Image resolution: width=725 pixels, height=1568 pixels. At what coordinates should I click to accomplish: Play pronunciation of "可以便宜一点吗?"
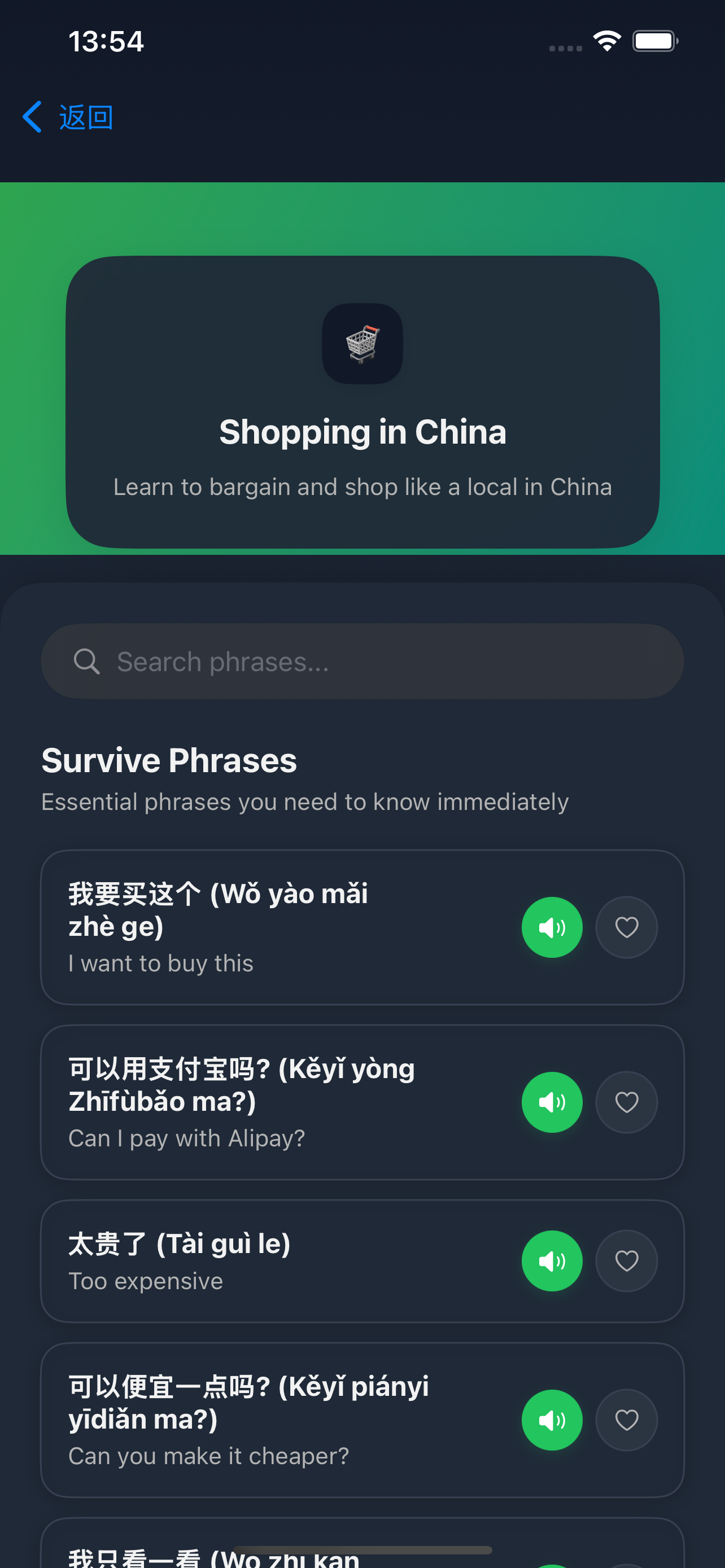pos(552,1420)
